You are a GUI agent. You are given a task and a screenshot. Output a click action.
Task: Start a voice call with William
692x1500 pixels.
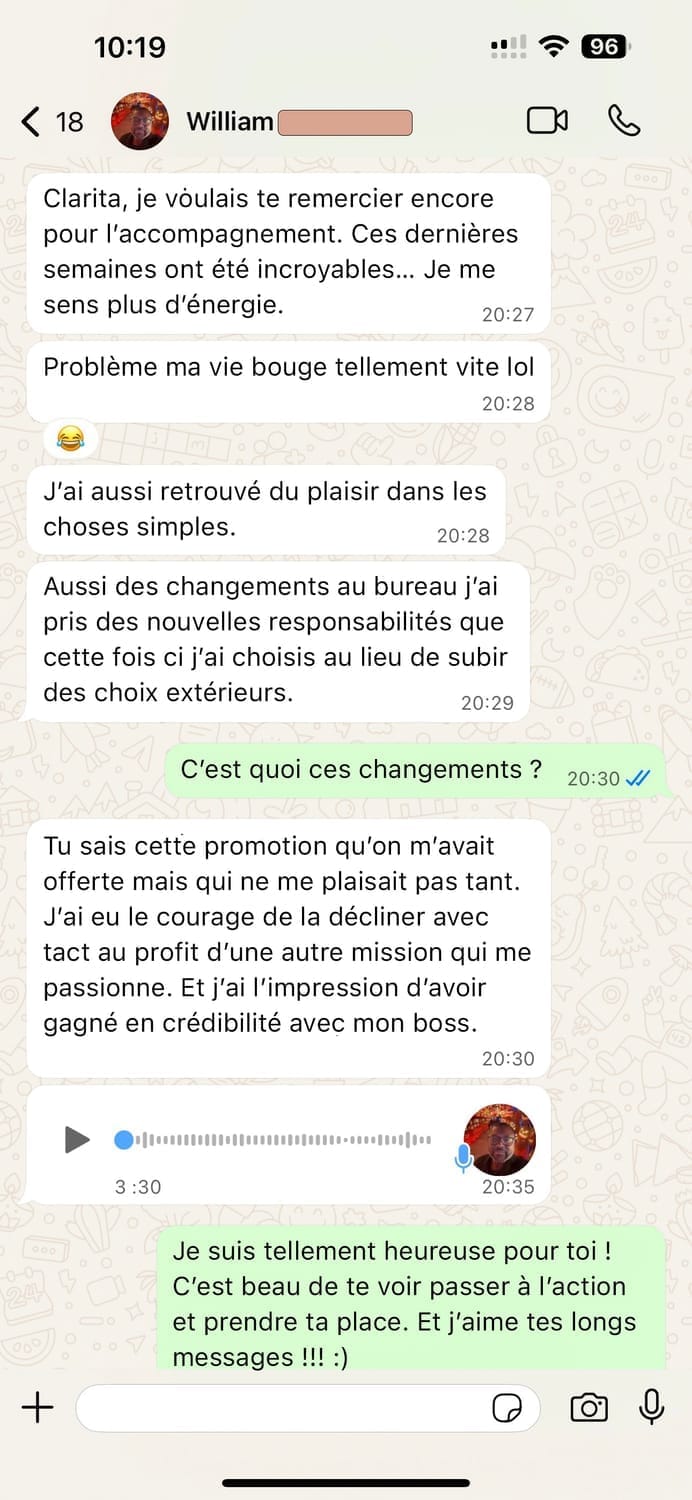pos(624,121)
